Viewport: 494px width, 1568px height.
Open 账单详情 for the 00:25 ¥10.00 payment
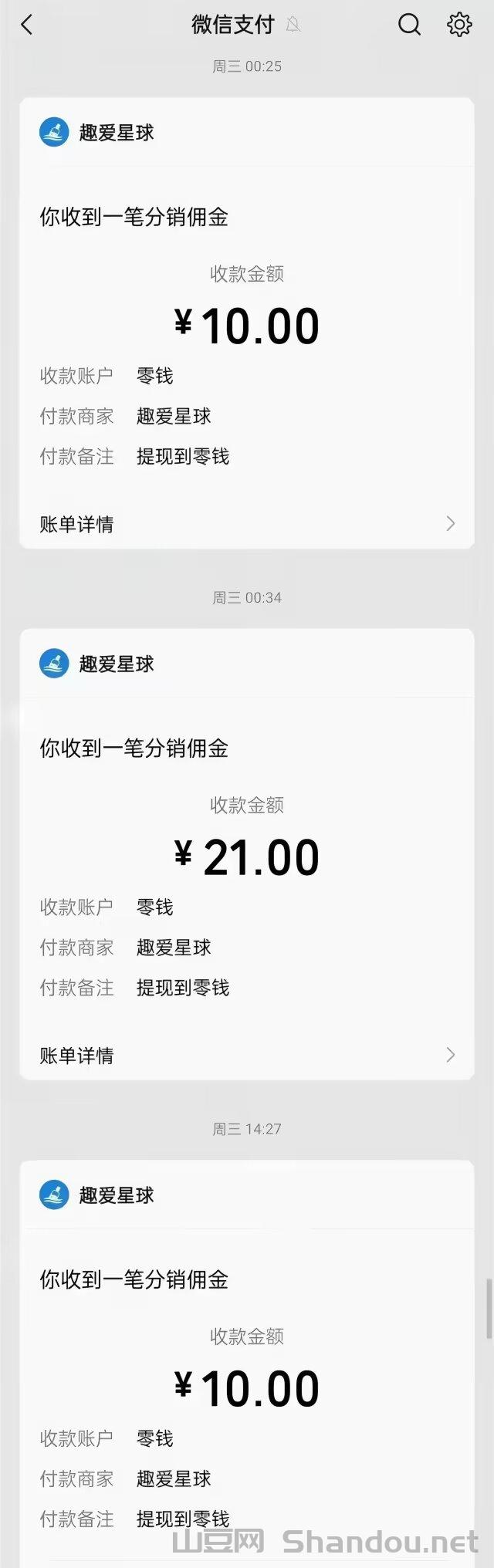point(247,524)
